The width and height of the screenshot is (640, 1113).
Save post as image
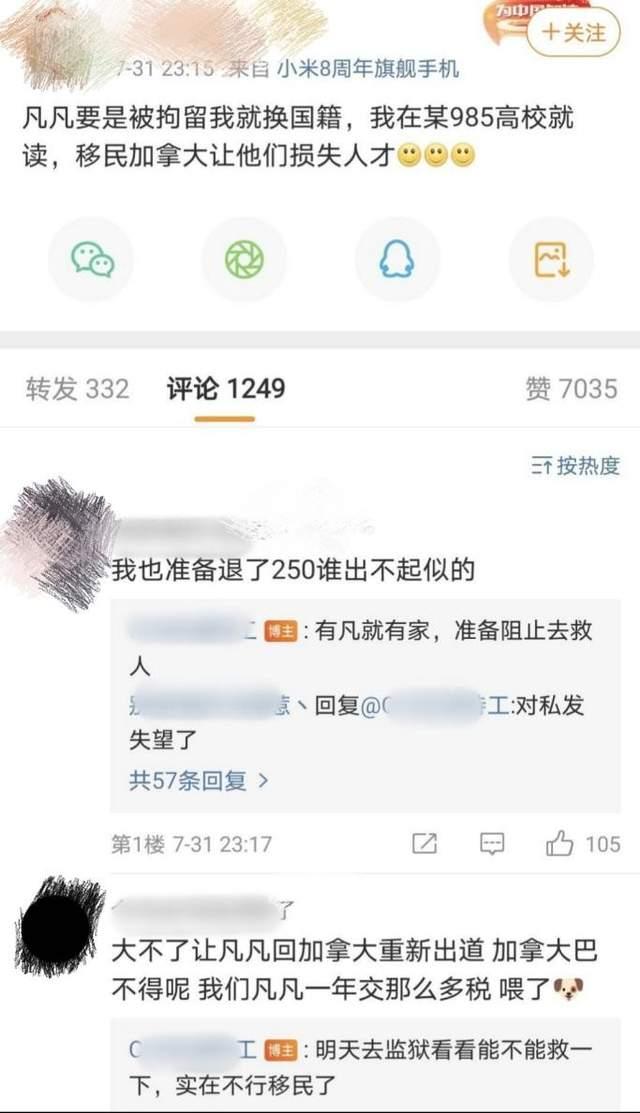551,259
